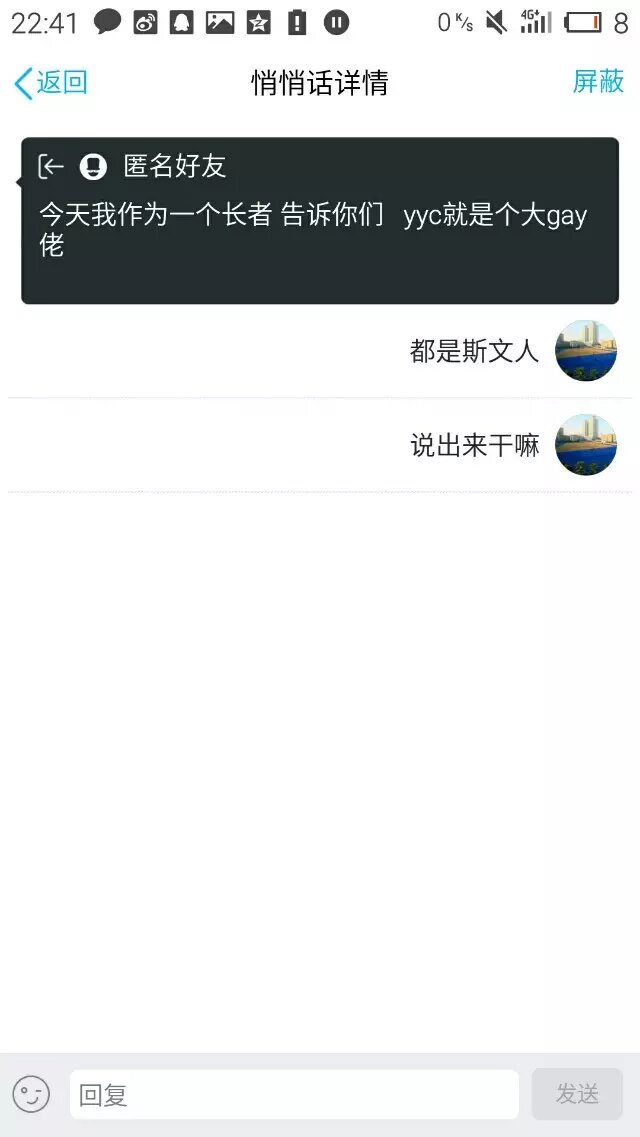Focus the 回复 reply input field
640x1137 pixels.
tap(293, 1095)
